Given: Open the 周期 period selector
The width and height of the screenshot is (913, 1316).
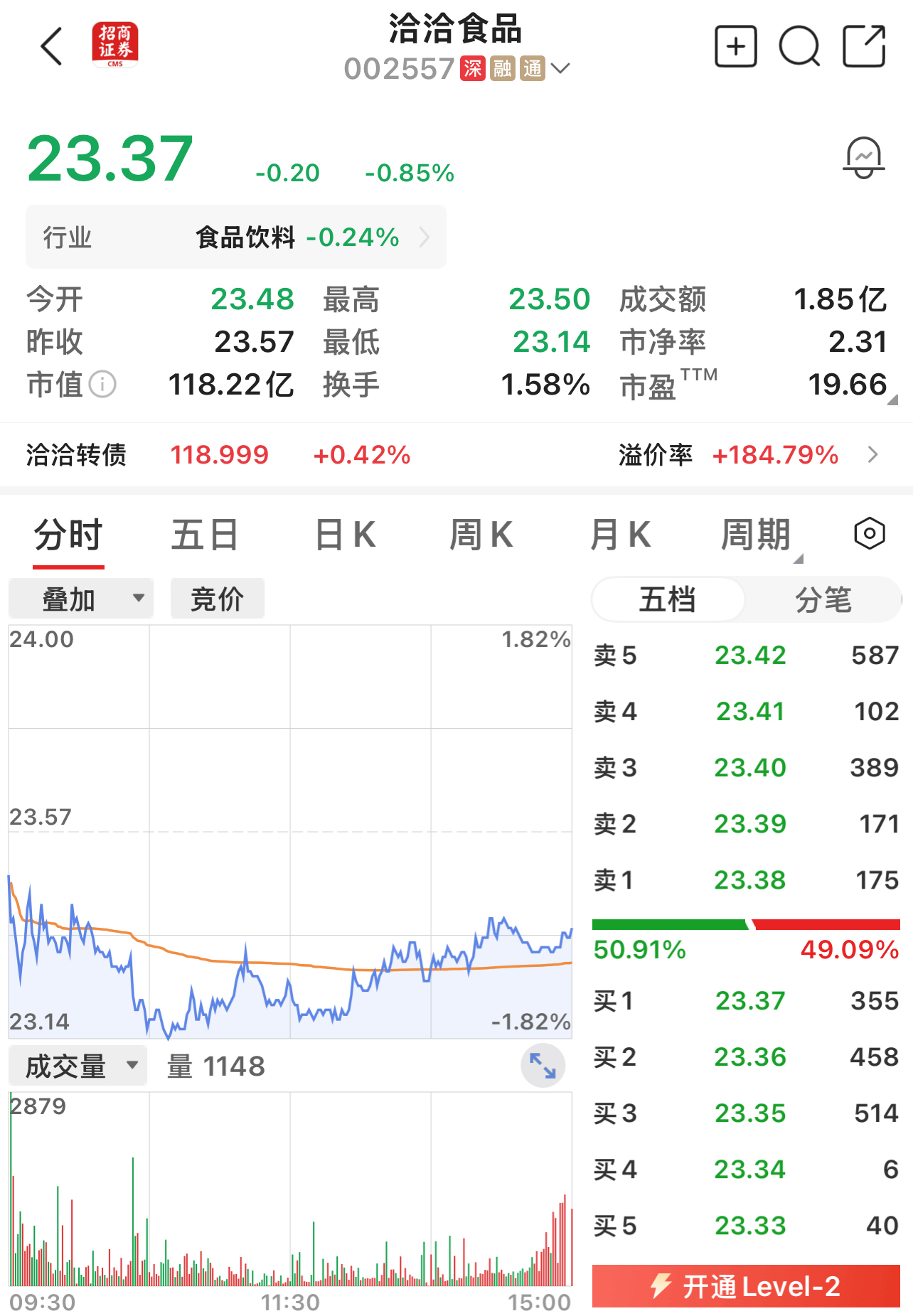Looking at the screenshot, I should point(757,535).
